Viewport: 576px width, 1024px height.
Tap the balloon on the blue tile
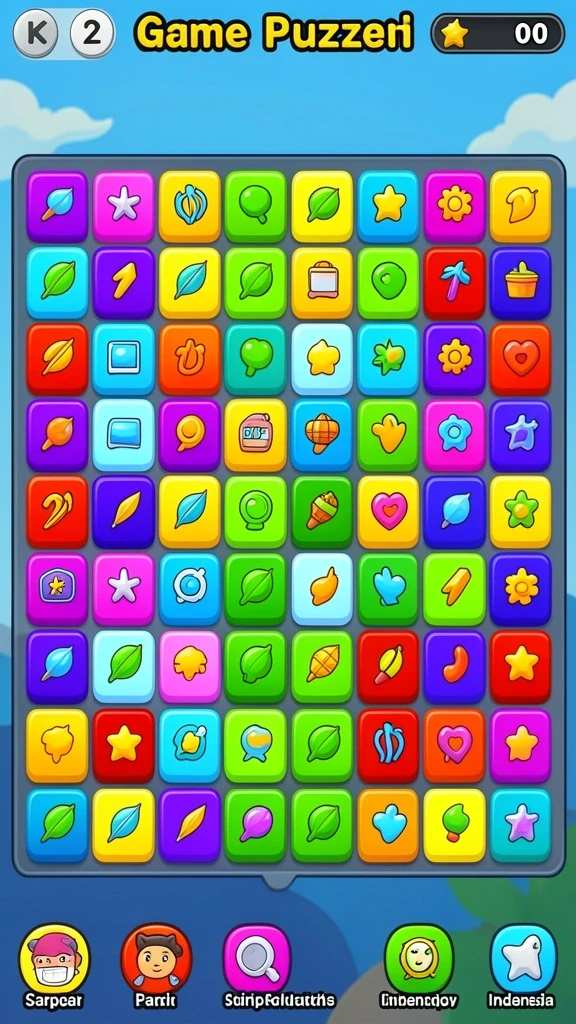pyautogui.click(x=322, y=435)
